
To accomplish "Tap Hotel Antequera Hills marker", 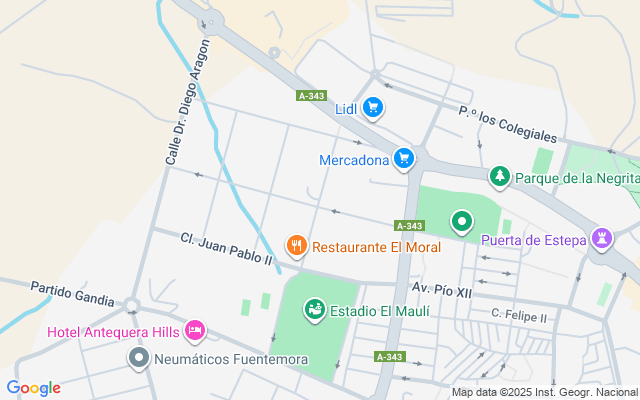I will point(195,331).
